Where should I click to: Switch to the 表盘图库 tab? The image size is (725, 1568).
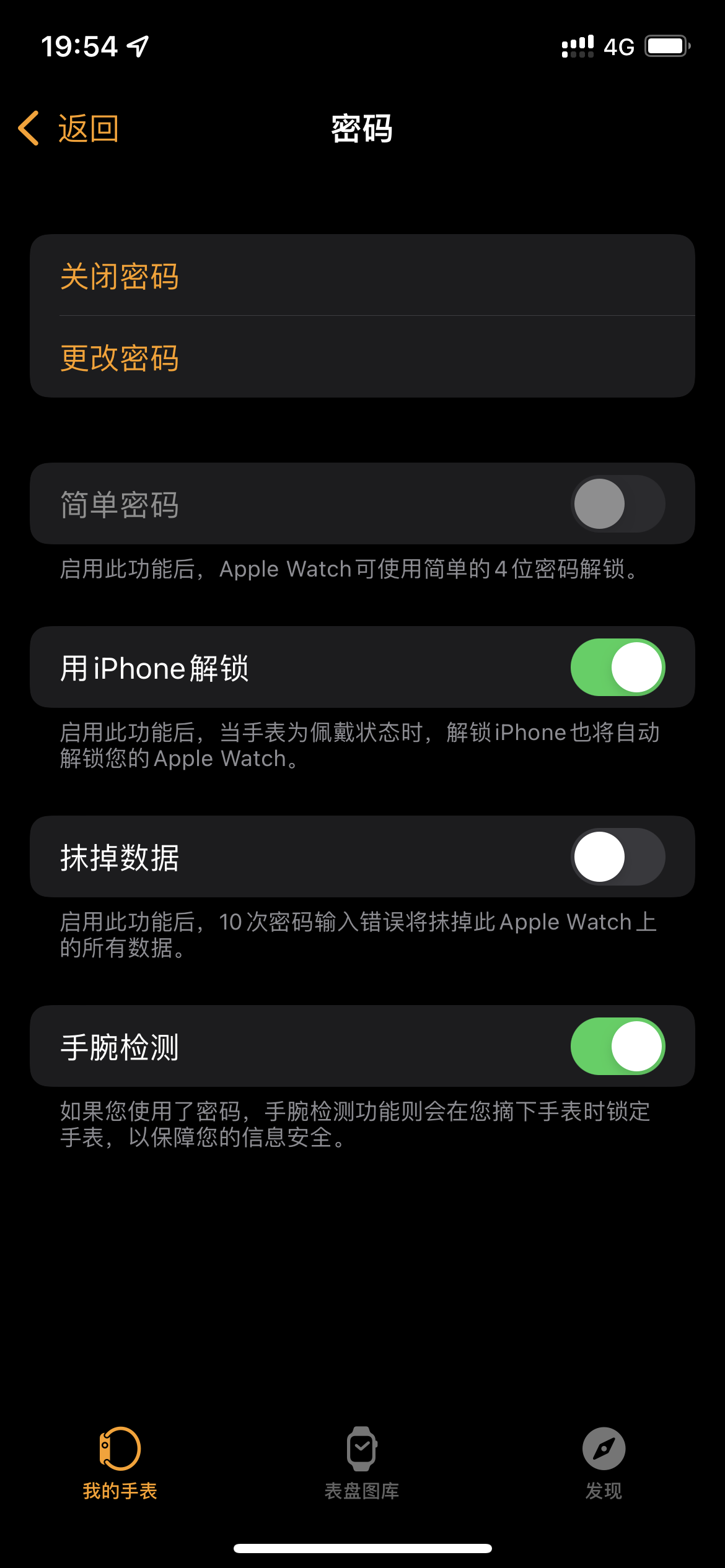click(362, 1463)
